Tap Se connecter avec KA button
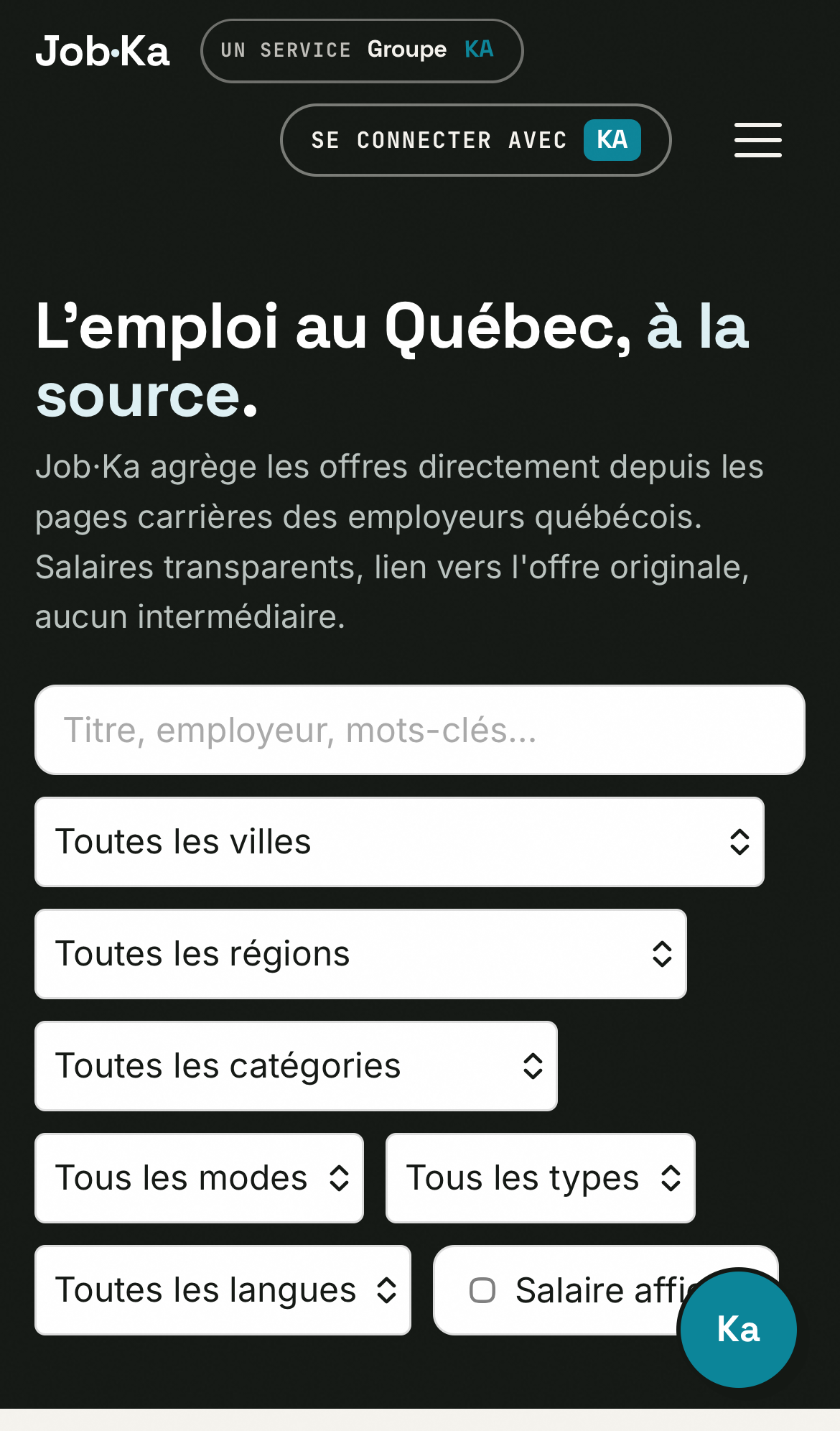The width and height of the screenshot is (840, 1431). pos(475,140)
